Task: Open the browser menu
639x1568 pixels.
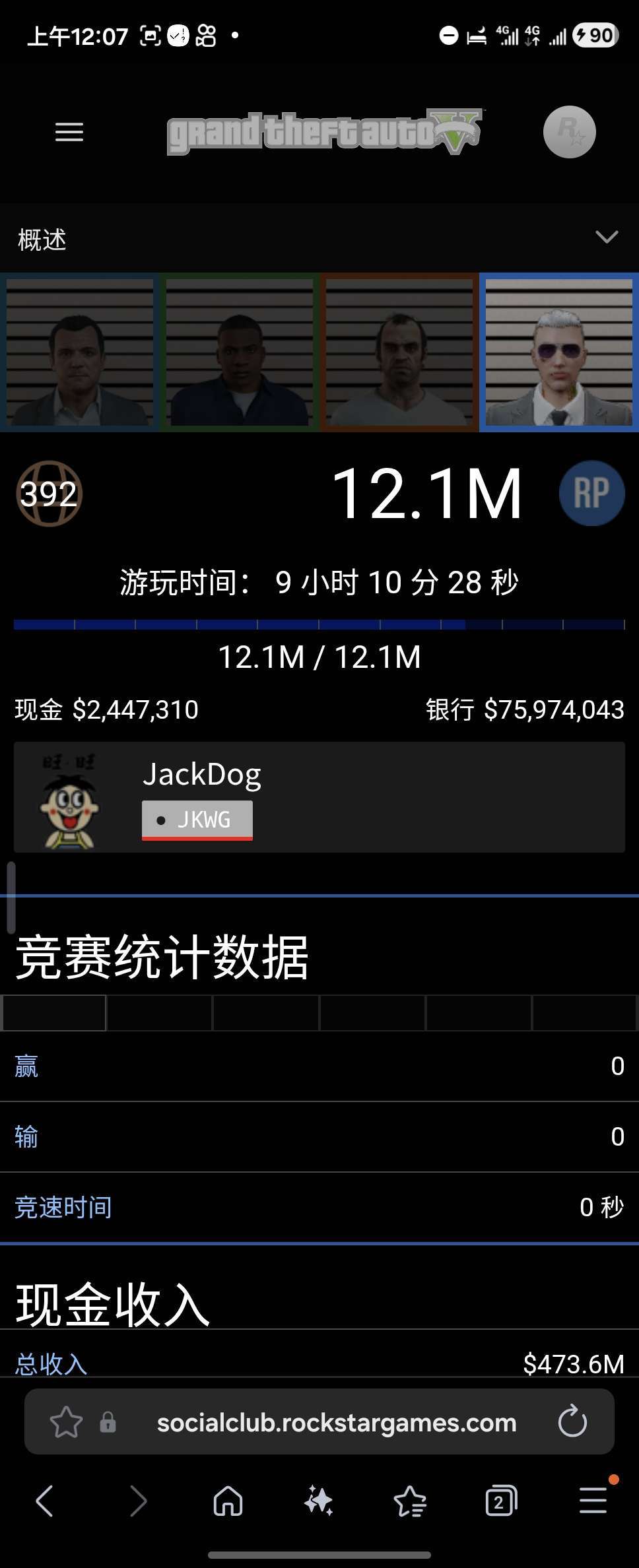Action: coord(593,1500)
